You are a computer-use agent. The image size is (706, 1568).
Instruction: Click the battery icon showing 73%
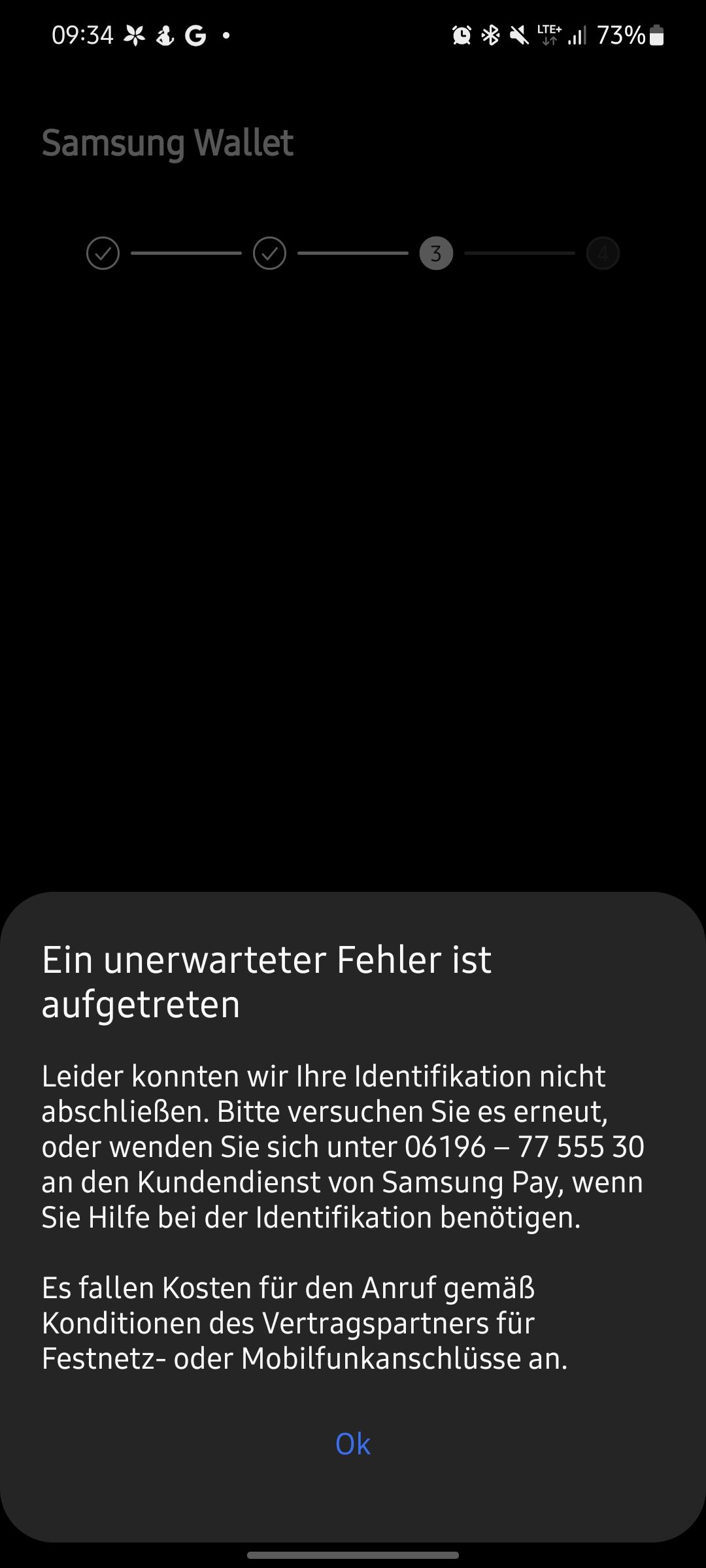point(656,36)
